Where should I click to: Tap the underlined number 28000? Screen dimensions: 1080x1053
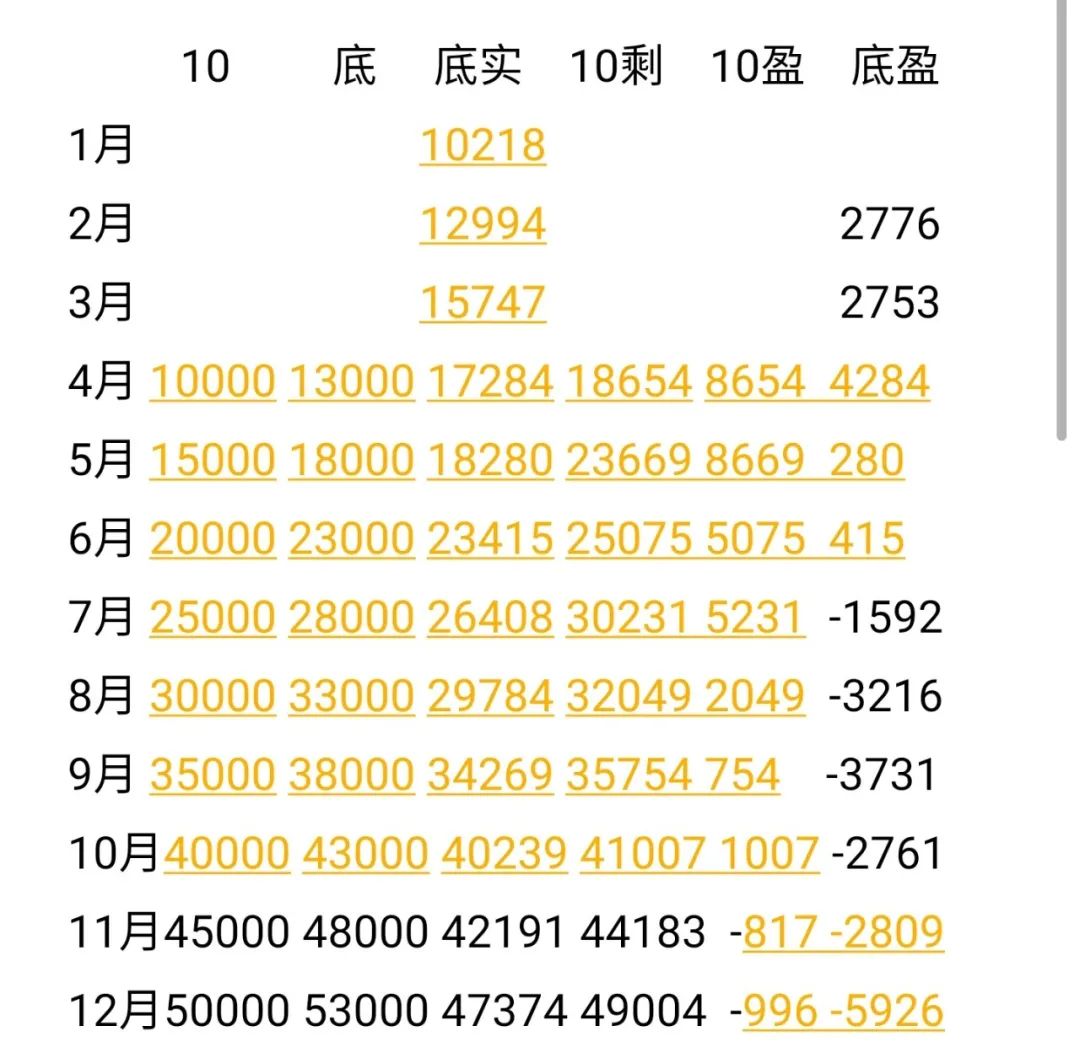coord(351,617)
